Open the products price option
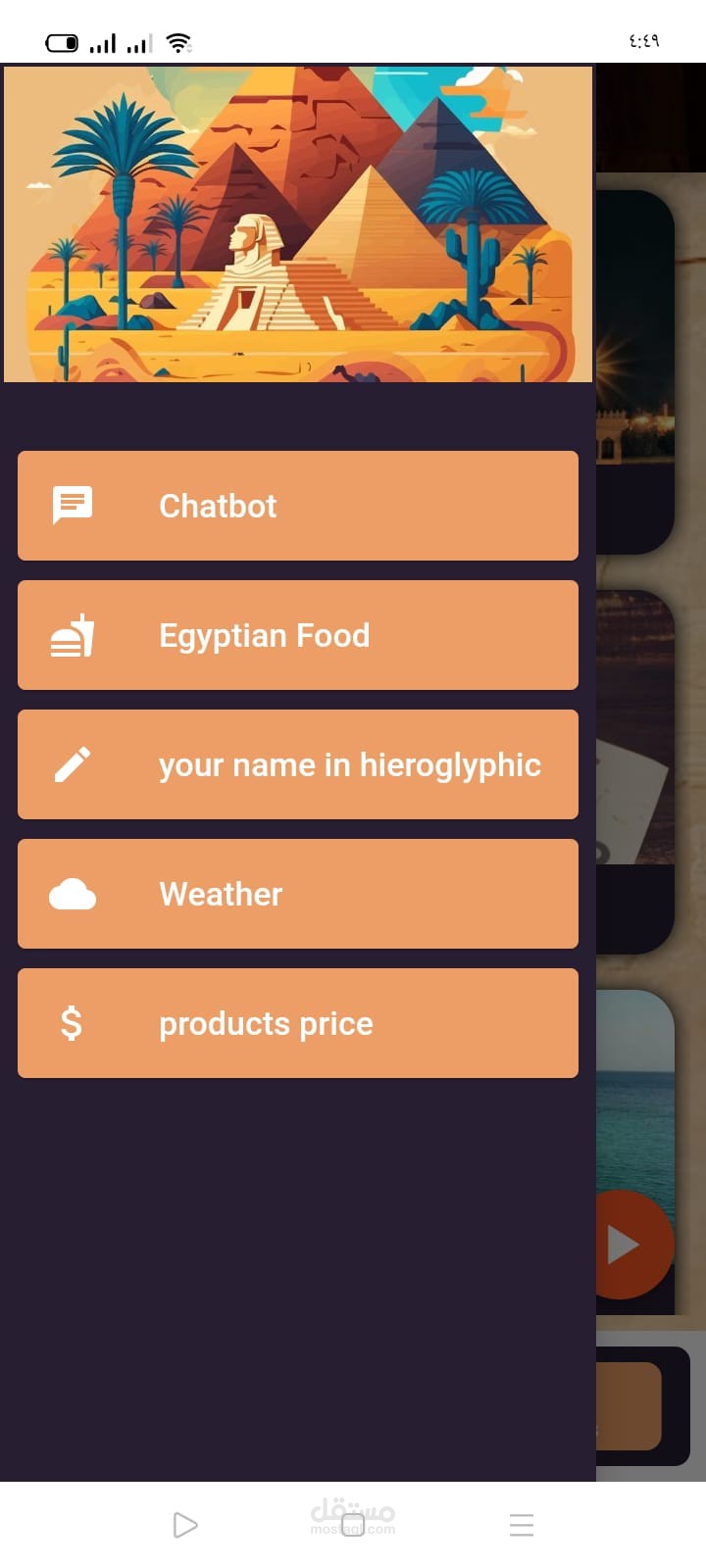This screenshot has width=706, height=1568. click(x=298, y=1023)
